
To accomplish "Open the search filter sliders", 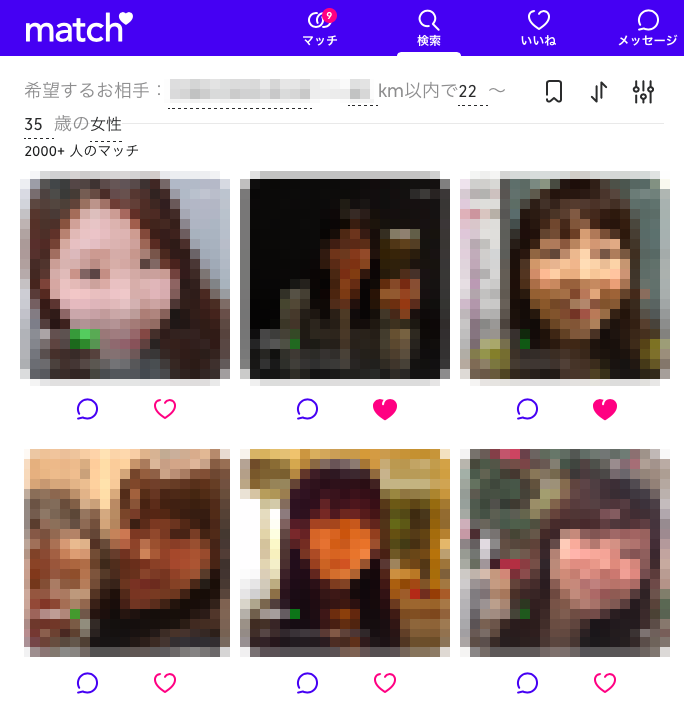I will 643,92.
